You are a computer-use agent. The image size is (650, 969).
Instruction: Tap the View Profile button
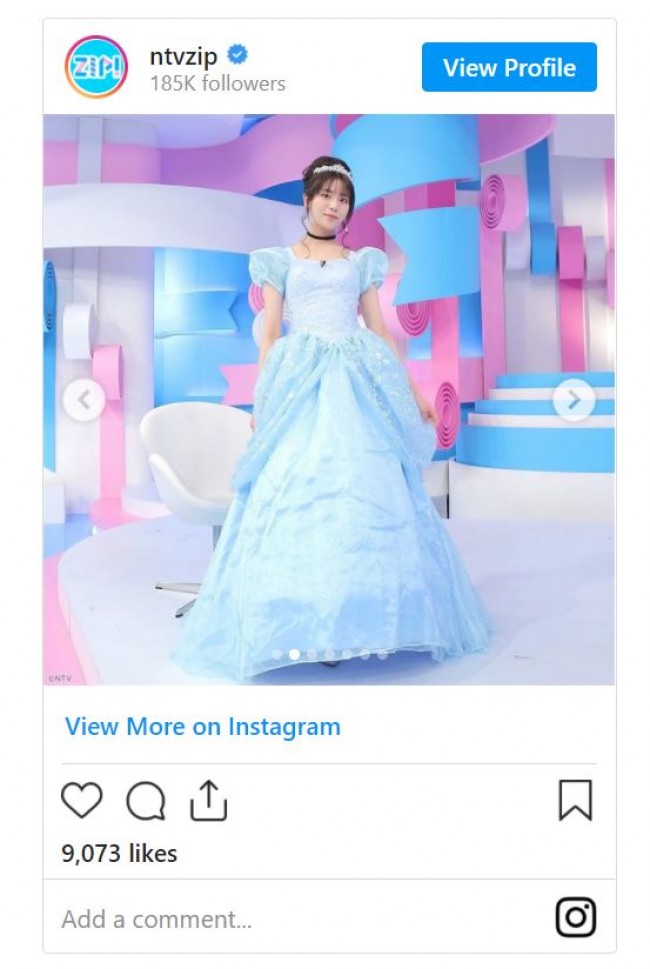[x=509, y=67]
